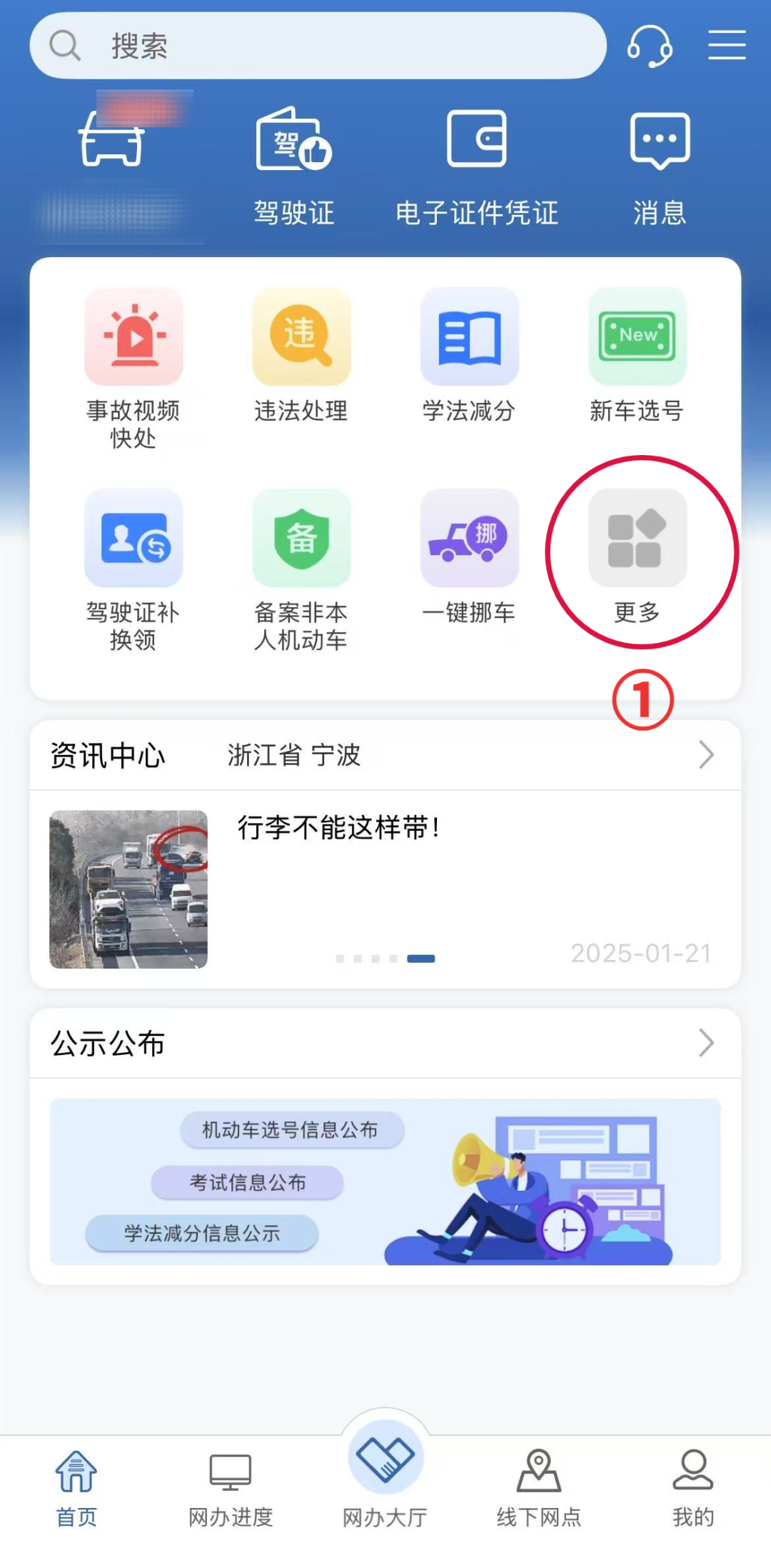
Task: Open 更多 to see more services
Action: (x=637, y=555)
